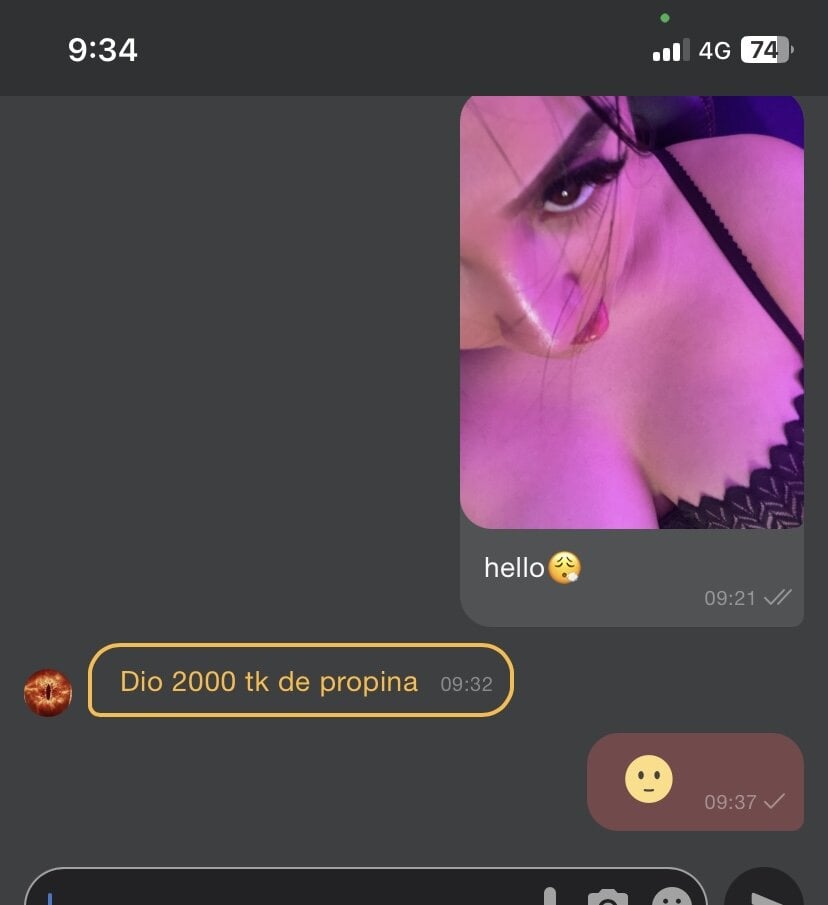Tap the microphone icon in the input bar
The image size is (828, 905).
(x=549, y=896)
